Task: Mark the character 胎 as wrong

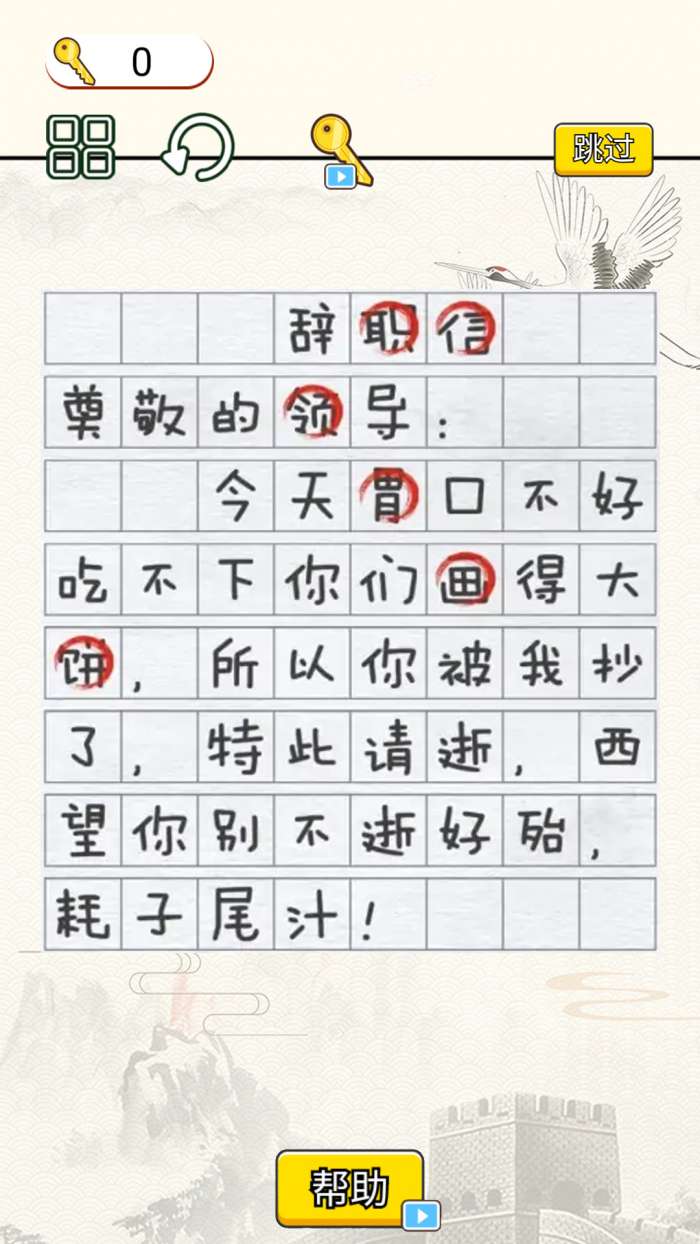Action: [x=541, y=830]
